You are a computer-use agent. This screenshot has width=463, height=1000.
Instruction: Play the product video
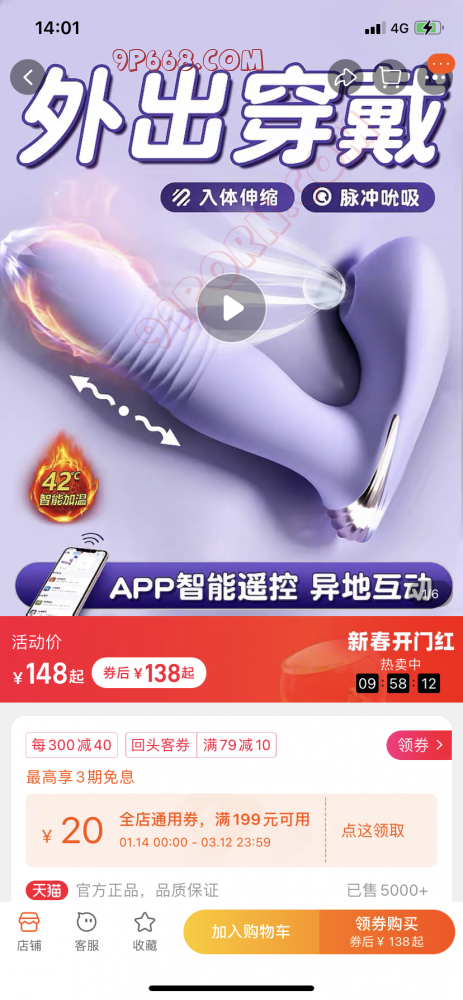(x=232, y=309)
